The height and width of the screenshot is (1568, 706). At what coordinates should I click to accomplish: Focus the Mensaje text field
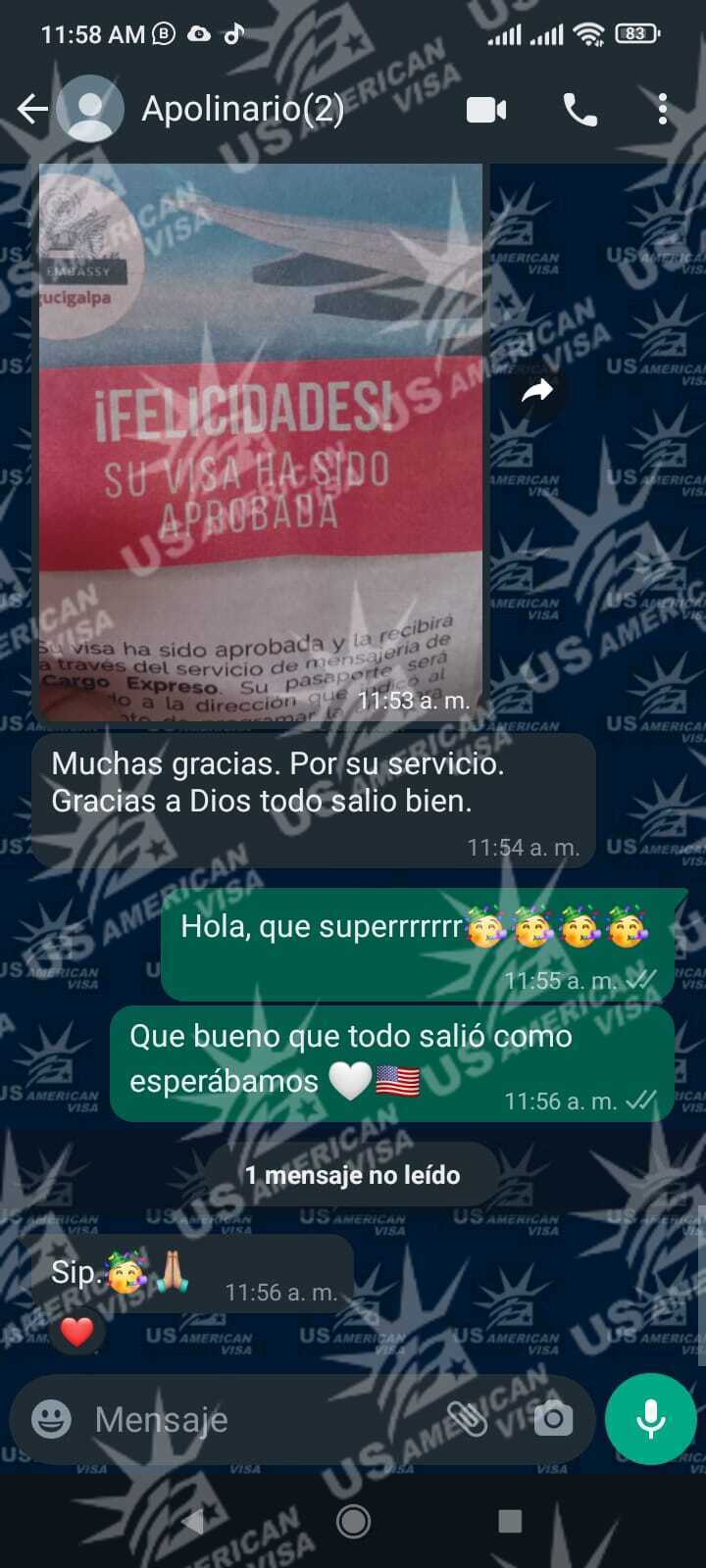(255, 1419)
